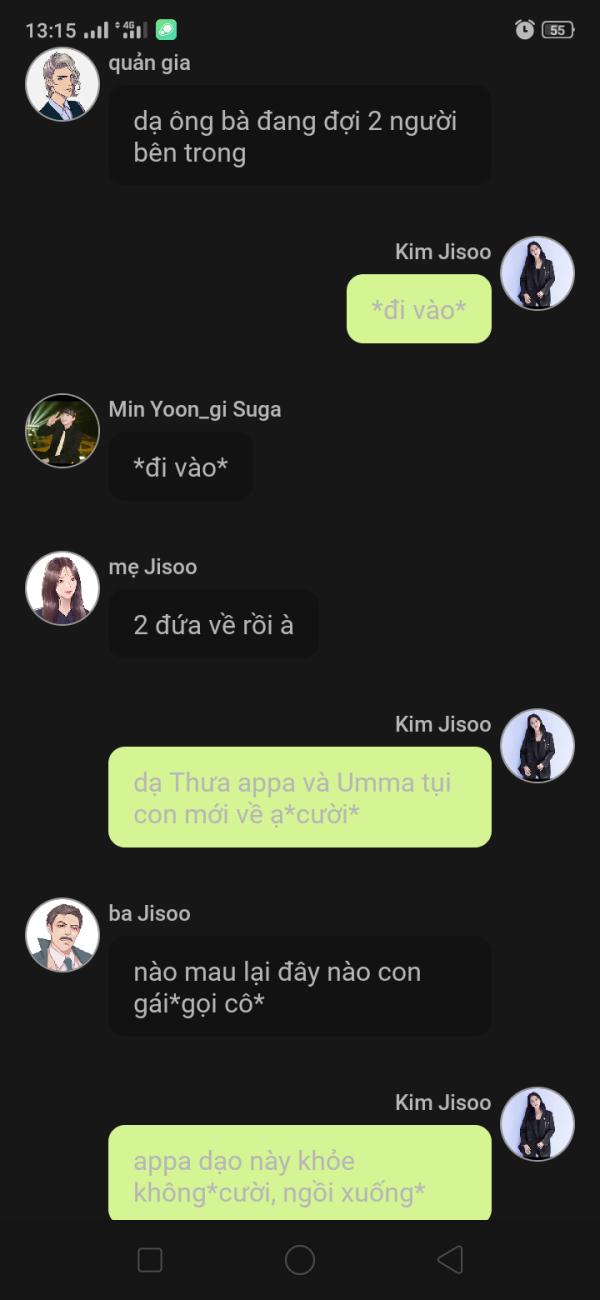Tap mẹ Jisoo's avatar

click(62, 588)
